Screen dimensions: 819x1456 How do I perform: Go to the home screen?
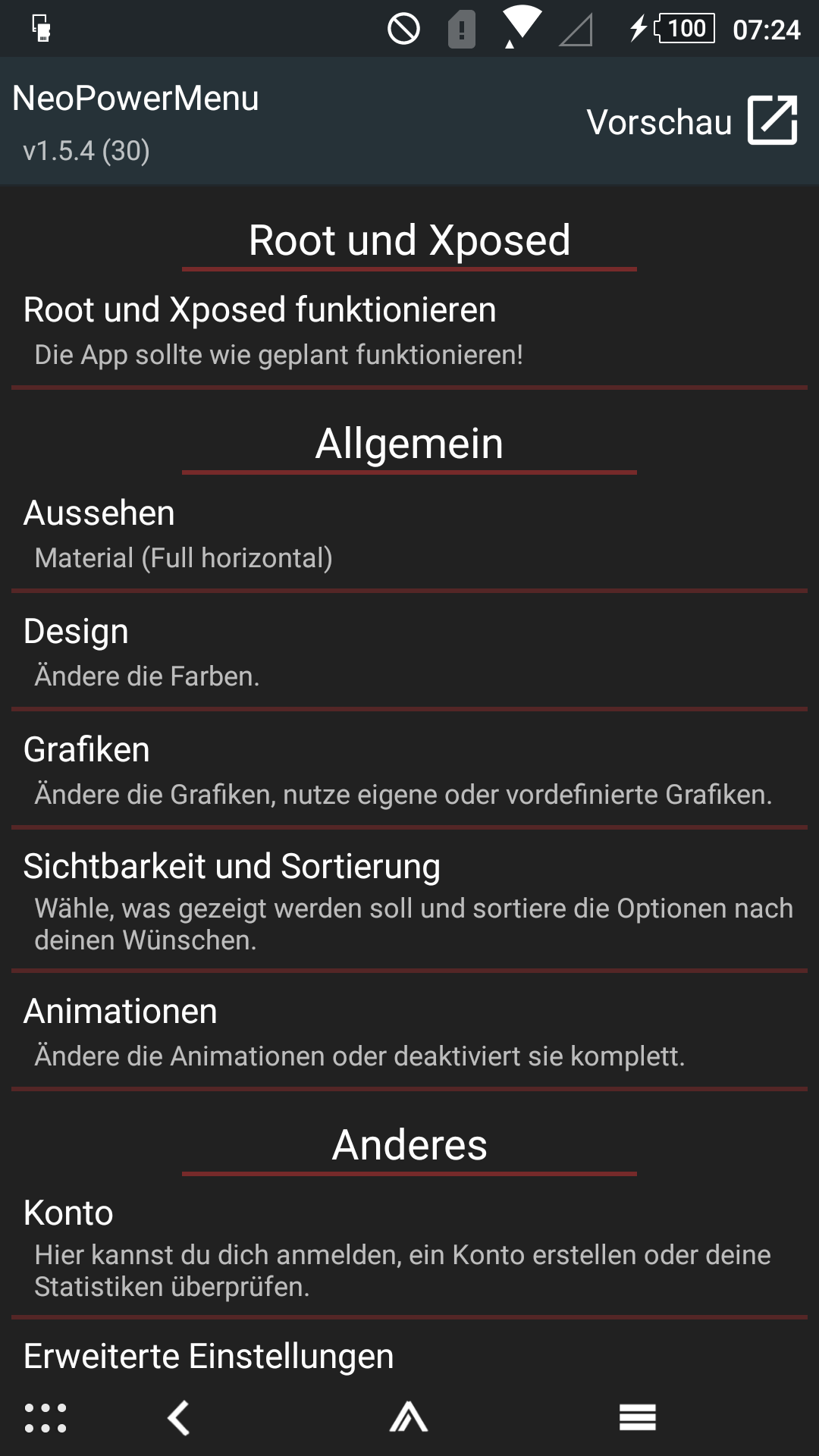[x=409, y=1417]
